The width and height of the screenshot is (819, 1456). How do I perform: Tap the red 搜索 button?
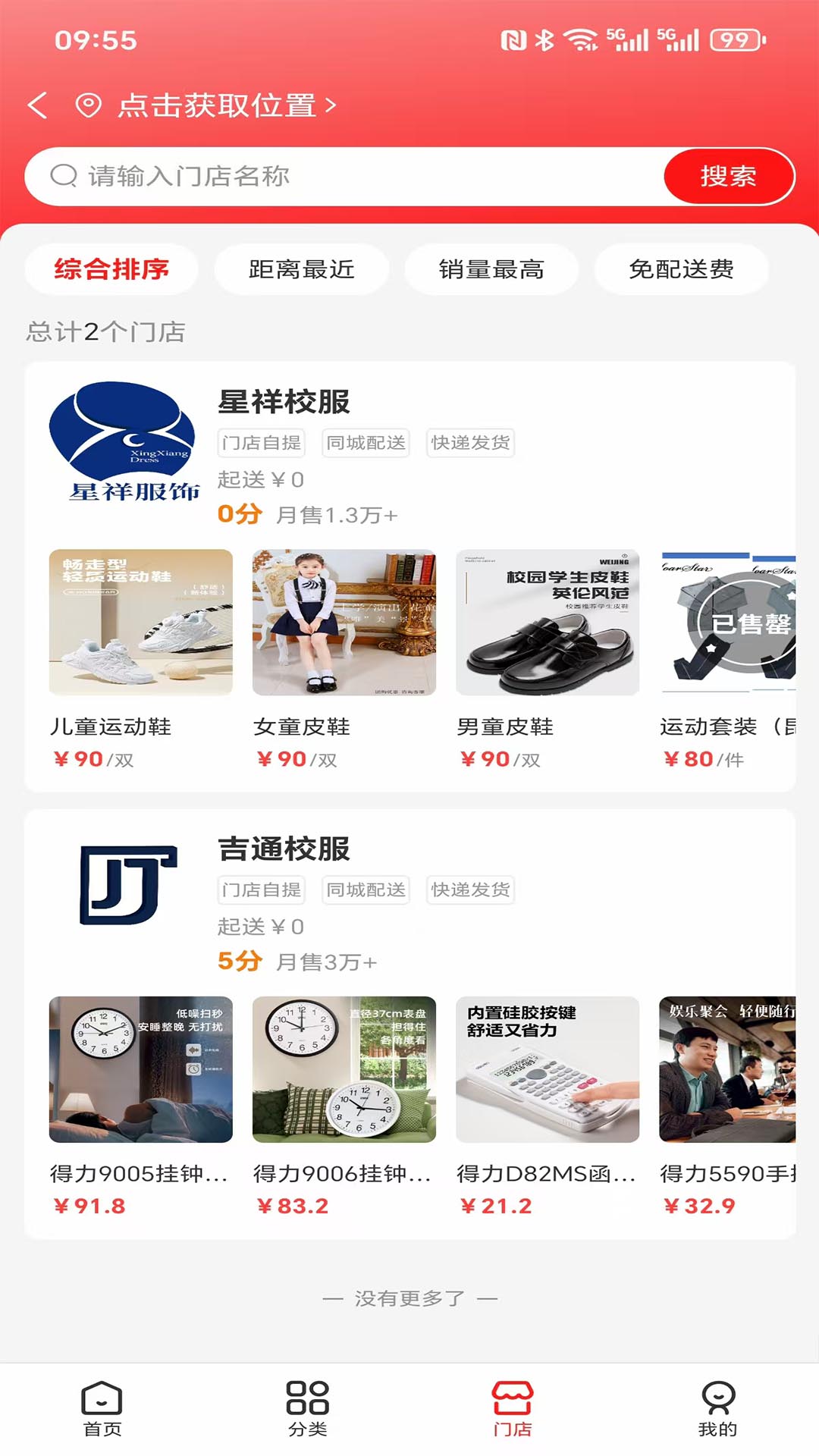(x=728, y=176)
